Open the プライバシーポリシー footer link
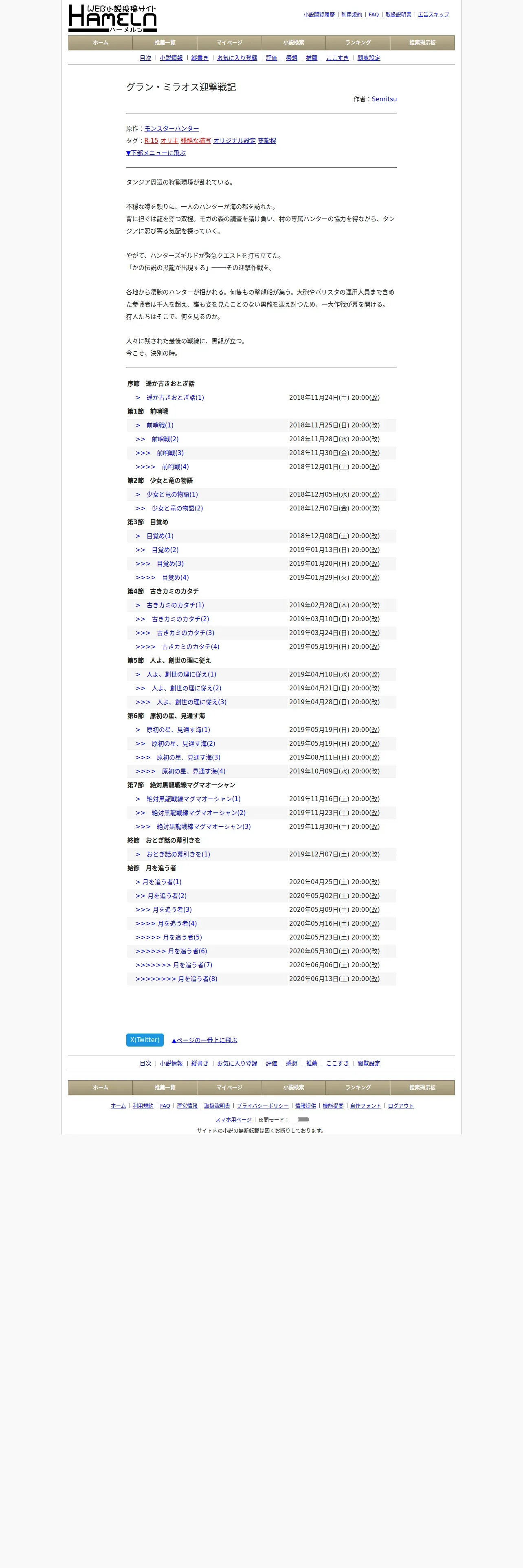523x1568 pixels. click(262, 1106)
